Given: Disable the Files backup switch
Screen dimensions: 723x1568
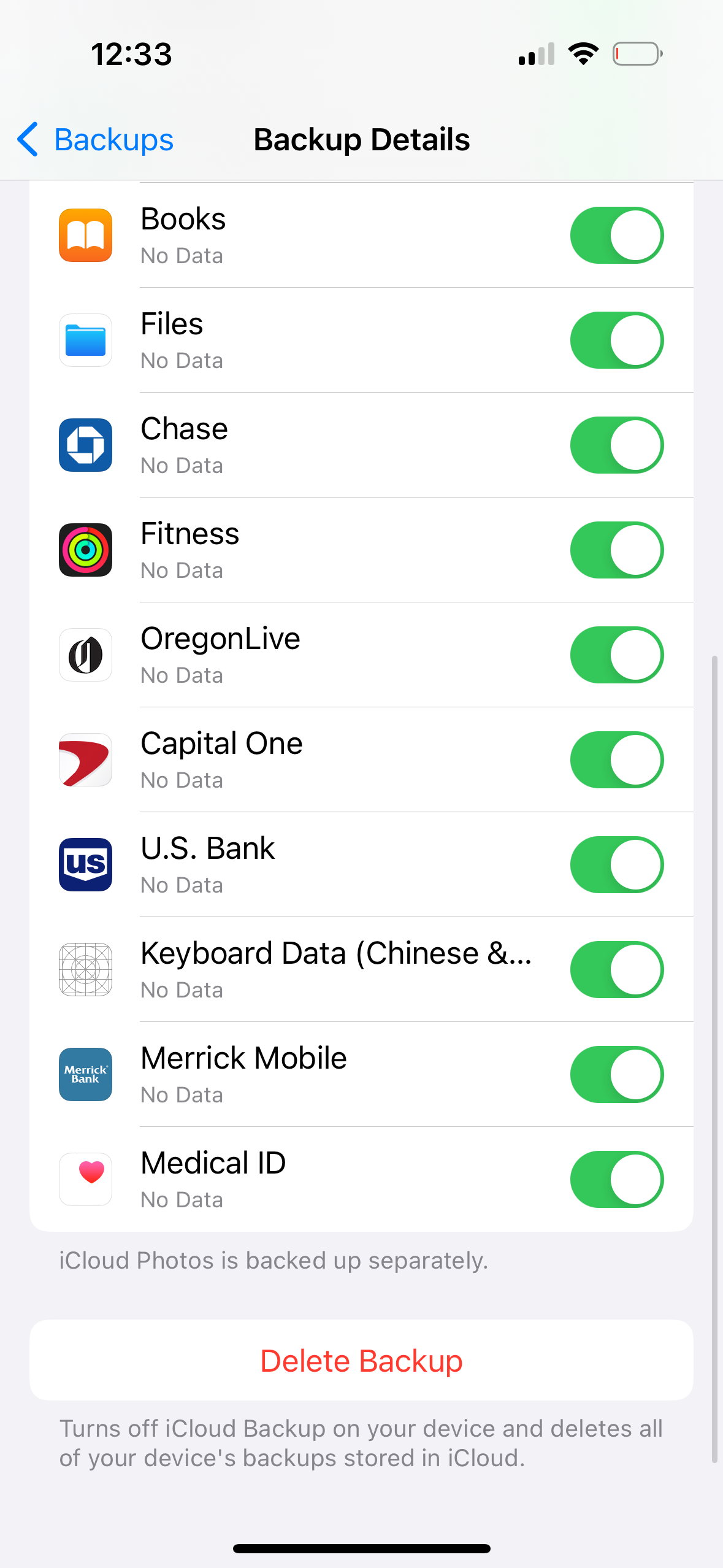Looking at the screenshot, I should pos(616,340).
